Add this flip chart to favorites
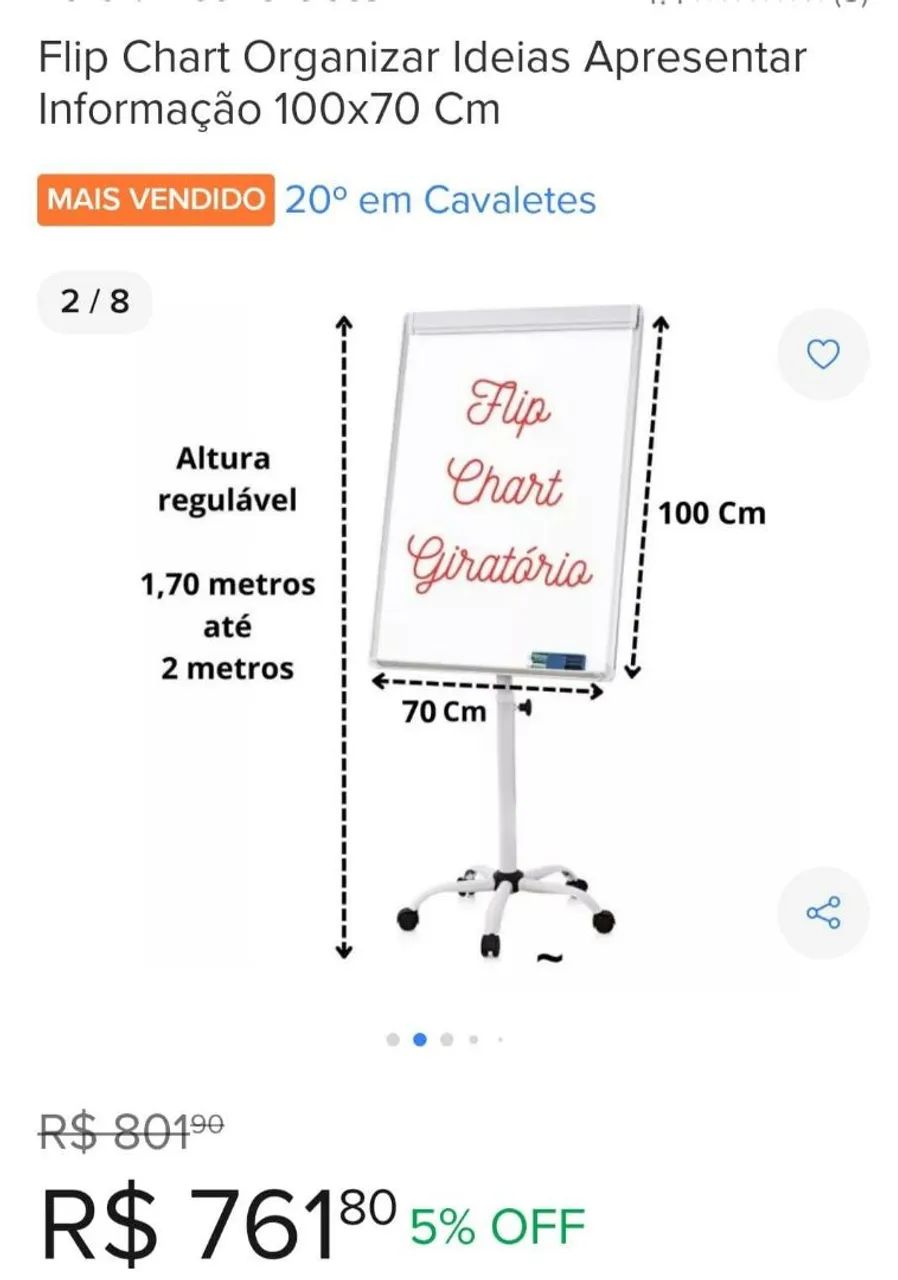This screenshot has width=898, height=1280. 823,354
